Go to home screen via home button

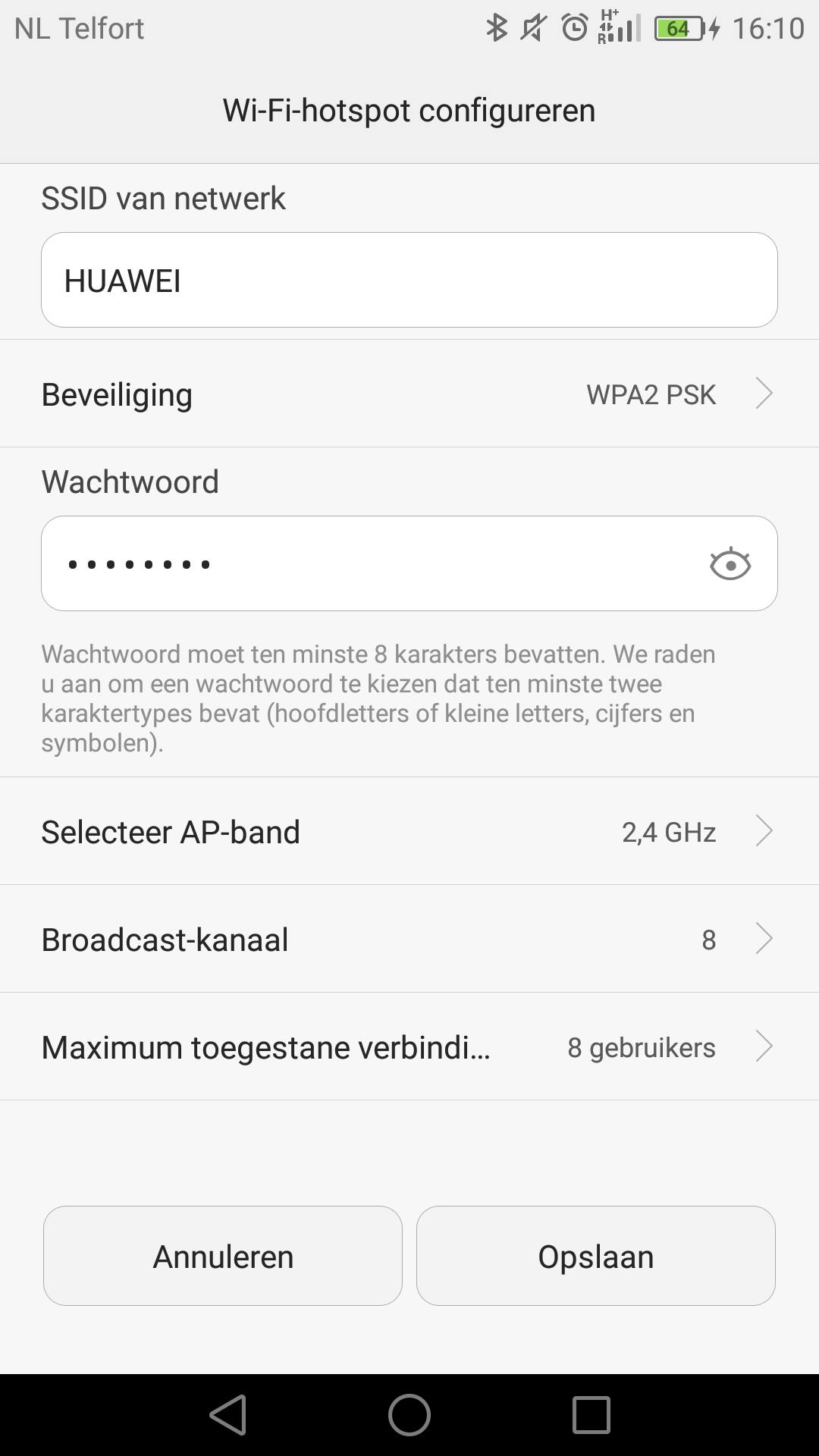pyautogui.click(x=409, y=1415)
